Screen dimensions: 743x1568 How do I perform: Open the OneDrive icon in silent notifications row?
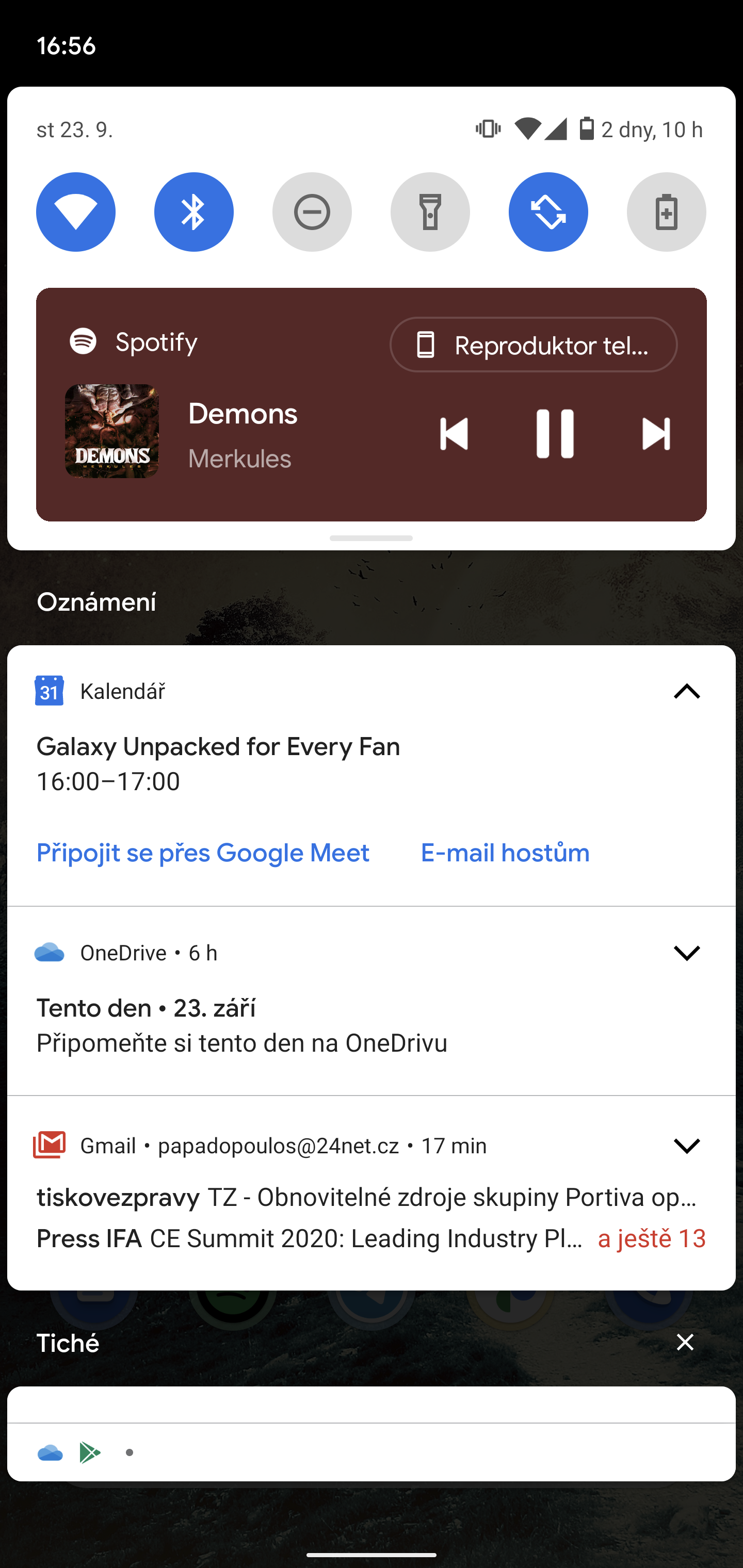click(51, 1453)
